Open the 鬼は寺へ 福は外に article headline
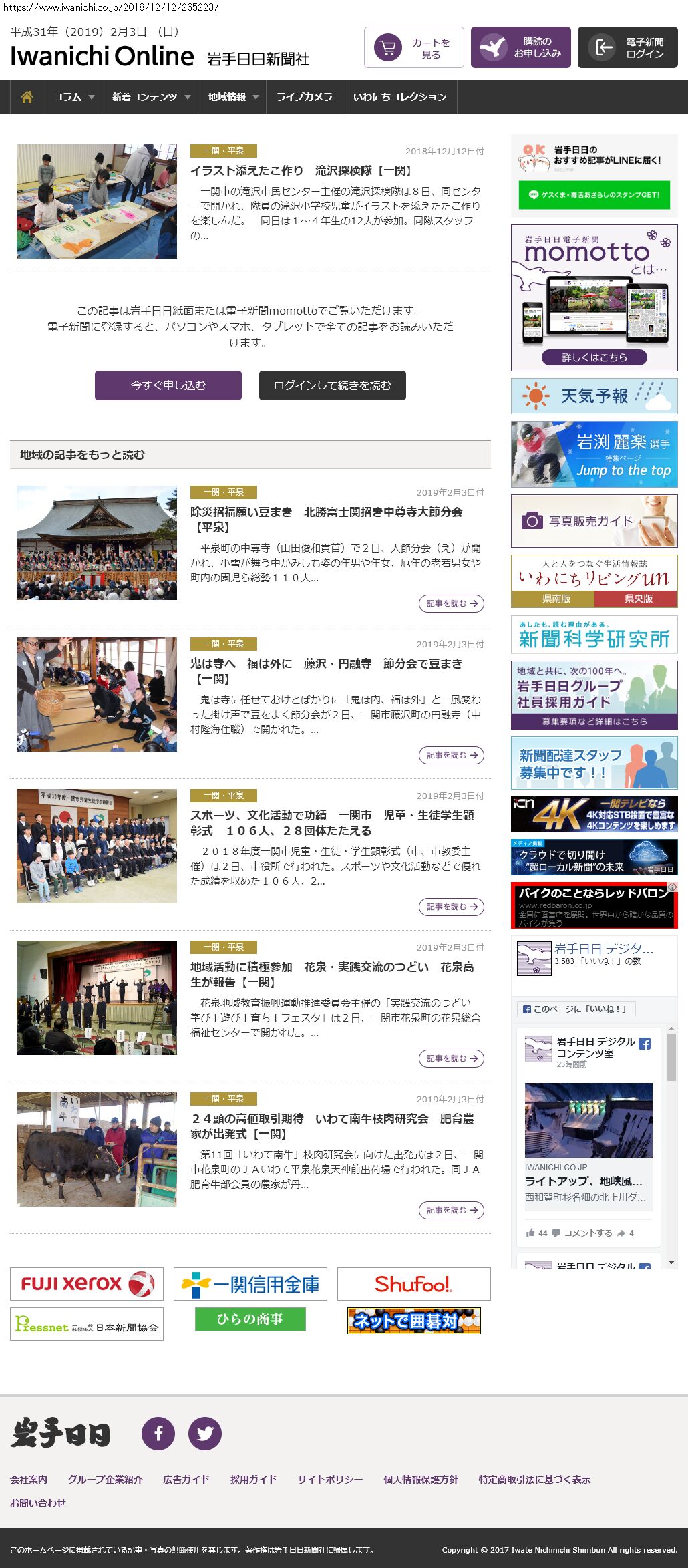The height and width of the screenshot is (1568, 688). (x=326, y=664)
